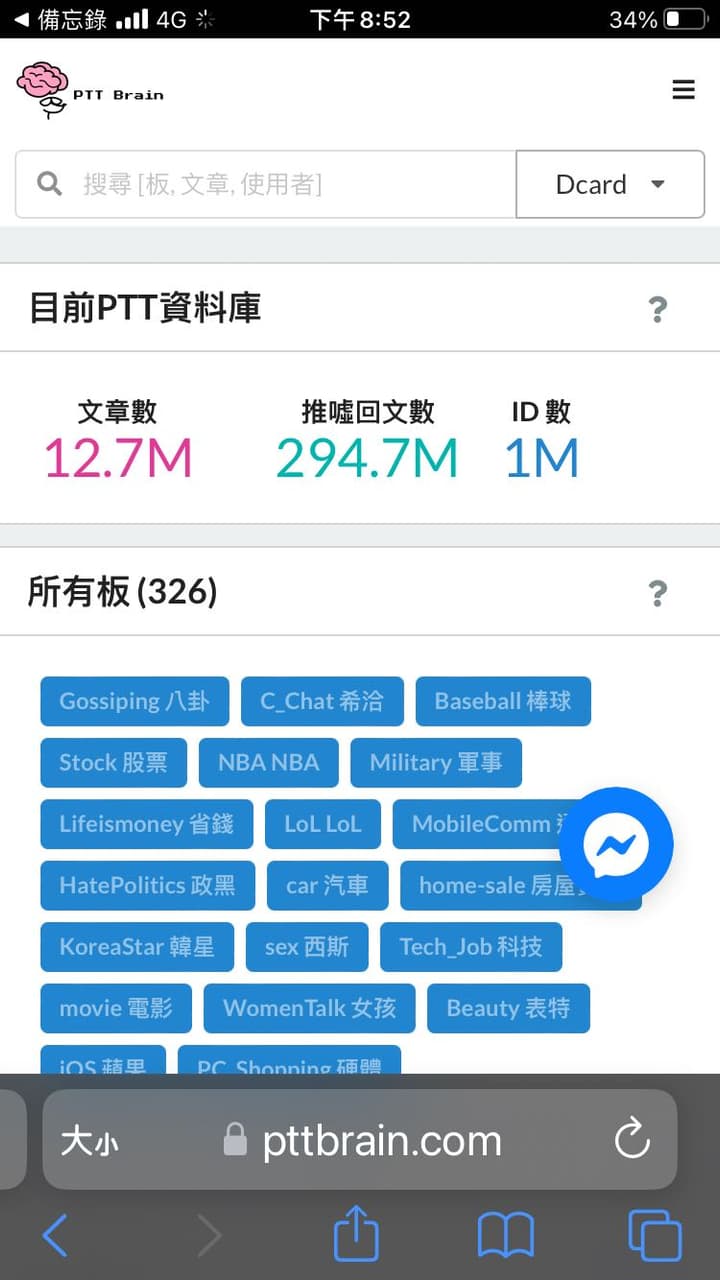Open Safari bookmarks
720x1280 pixels.
tap(505, 1234)
